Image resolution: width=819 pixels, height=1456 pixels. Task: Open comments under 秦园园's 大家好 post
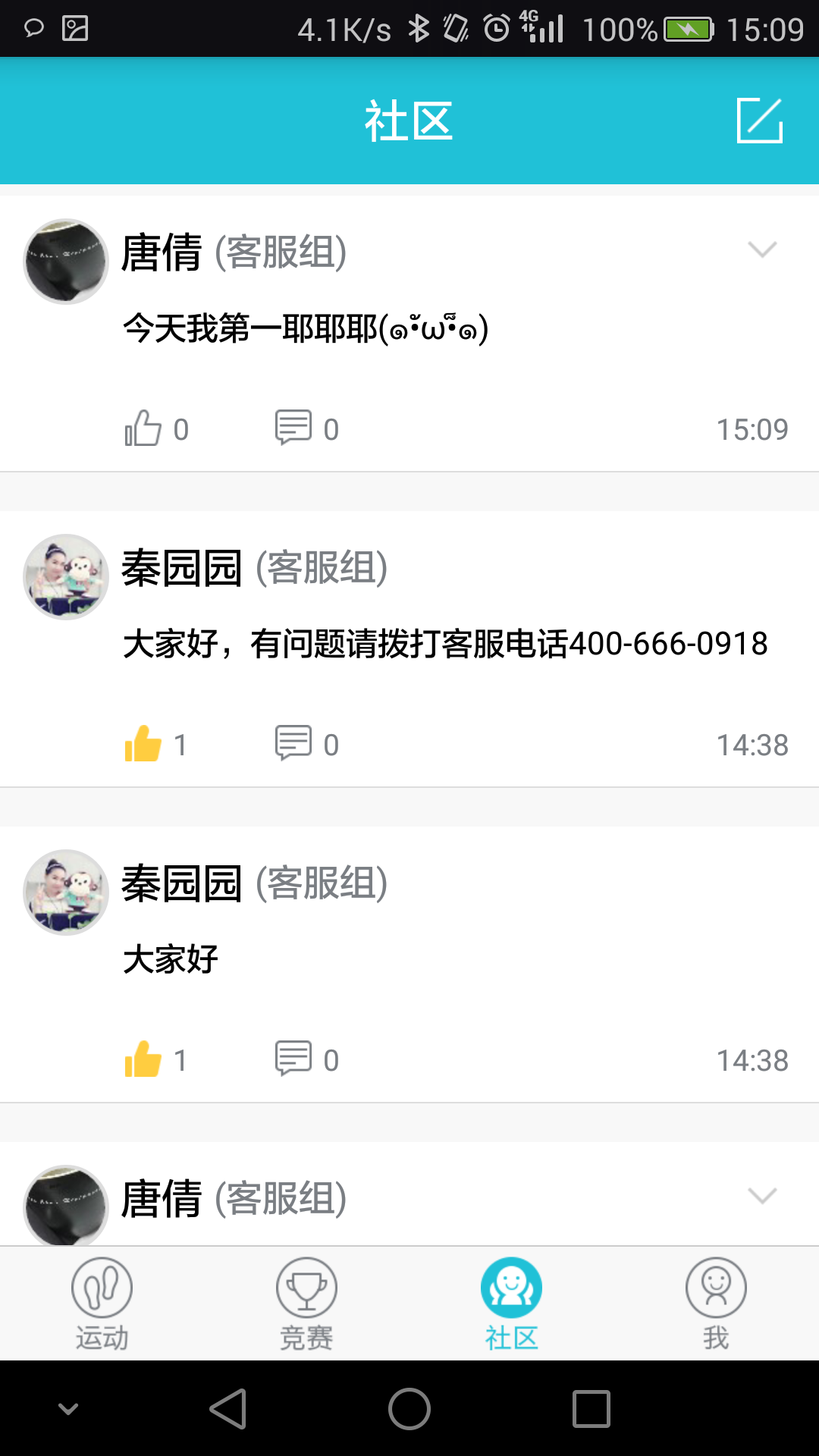(x=293, y=1059)
